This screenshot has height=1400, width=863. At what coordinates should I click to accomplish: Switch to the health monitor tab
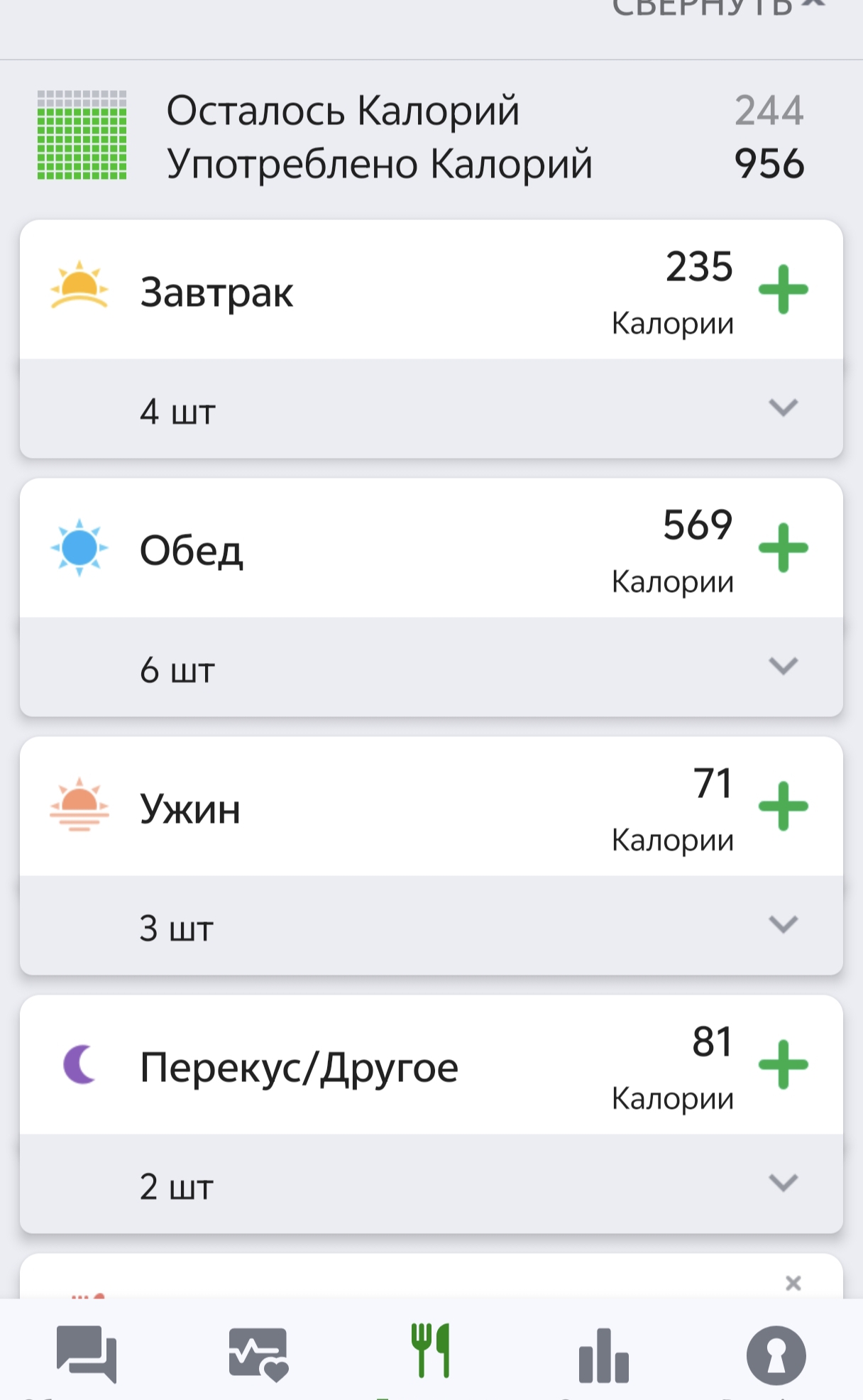(258, 1354)
